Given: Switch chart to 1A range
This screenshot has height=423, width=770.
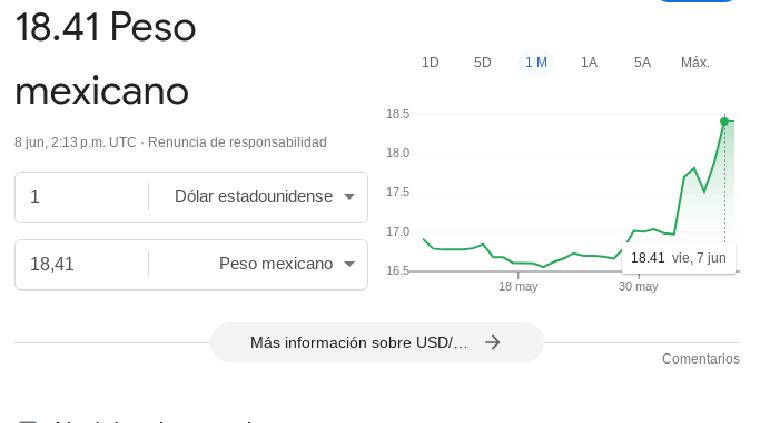Looking at the screenshot, I should [589, 62].
